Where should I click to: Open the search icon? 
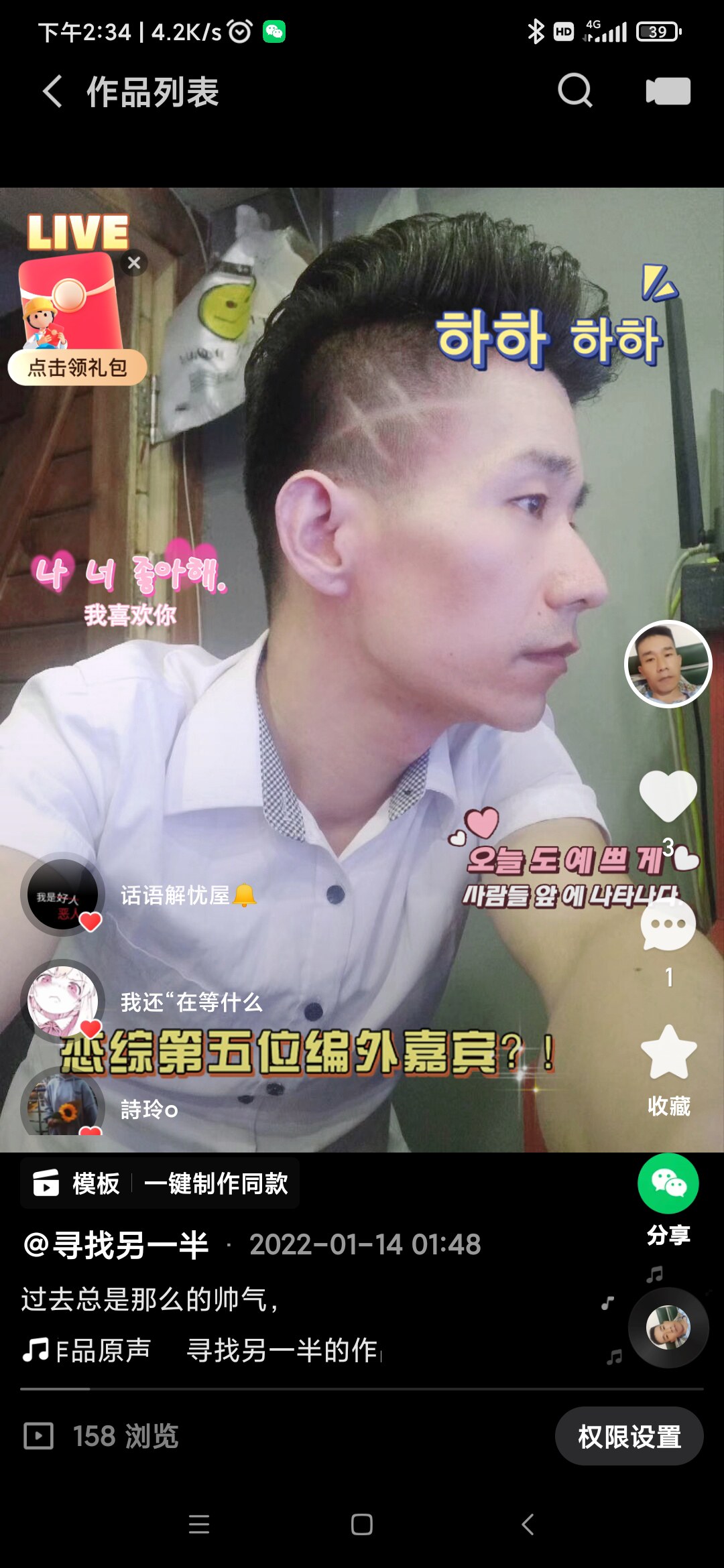click(x=575, y=91)
